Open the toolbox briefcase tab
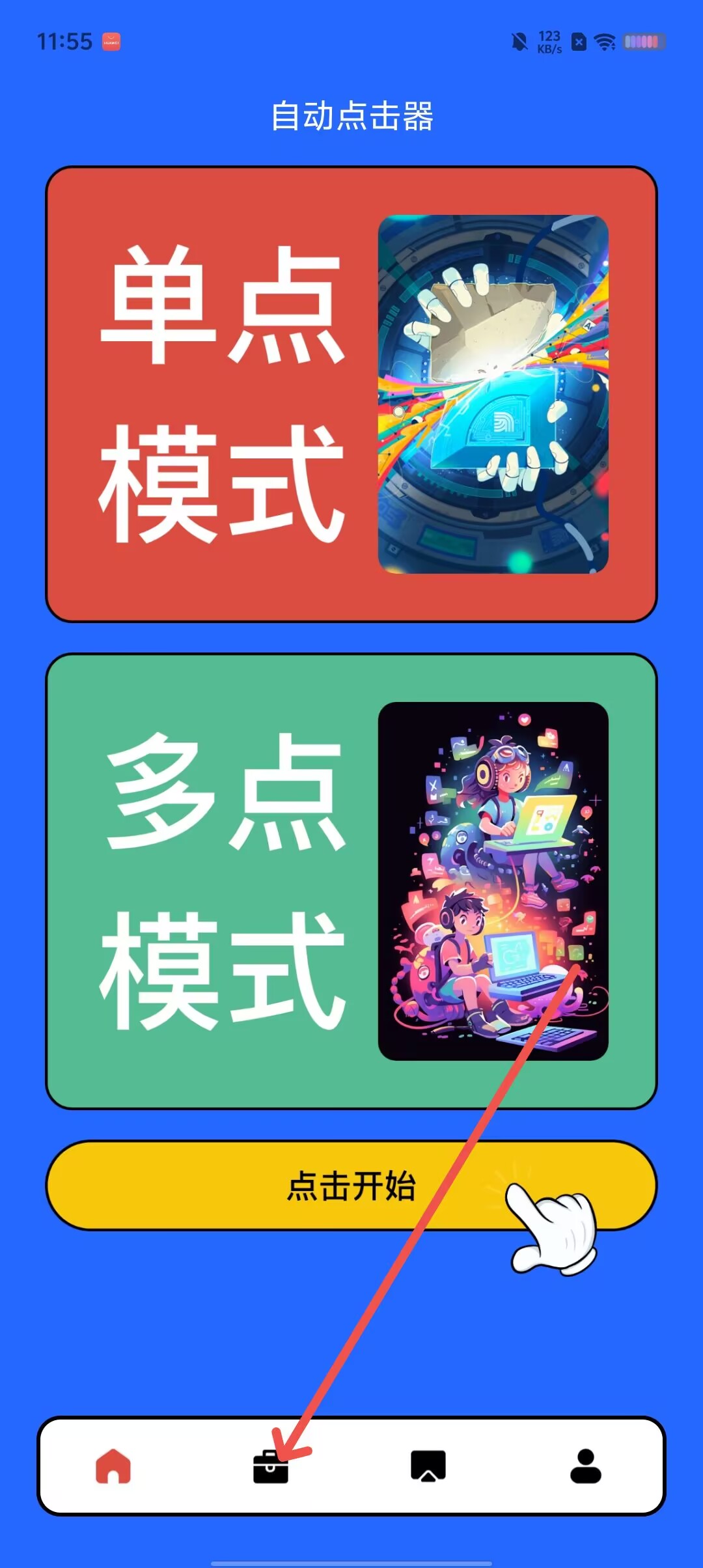 (271, 1466)
